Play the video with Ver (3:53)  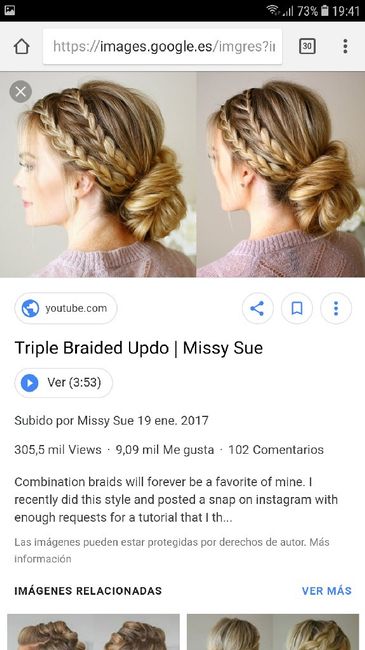point(63,383)
